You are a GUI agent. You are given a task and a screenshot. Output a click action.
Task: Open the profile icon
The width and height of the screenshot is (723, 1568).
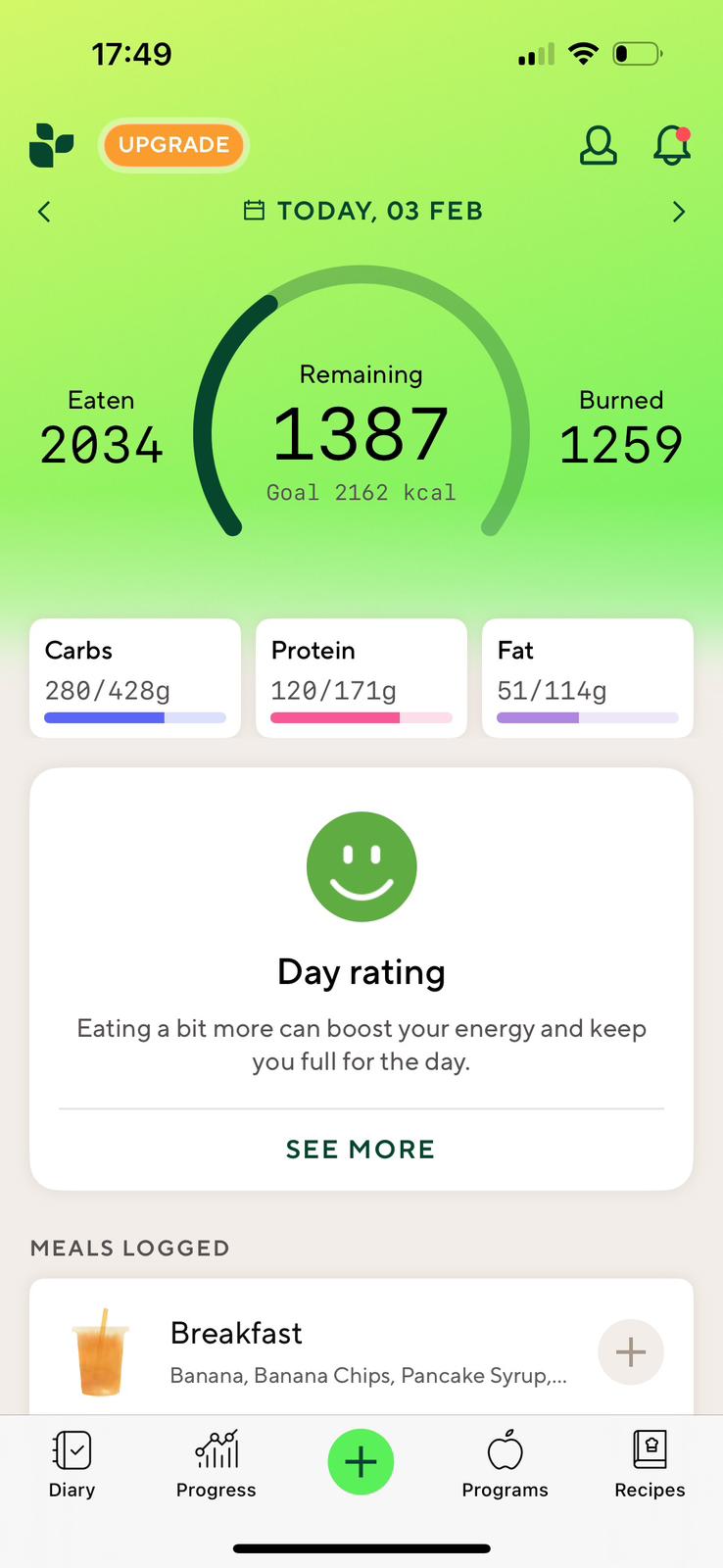point(598,146)
